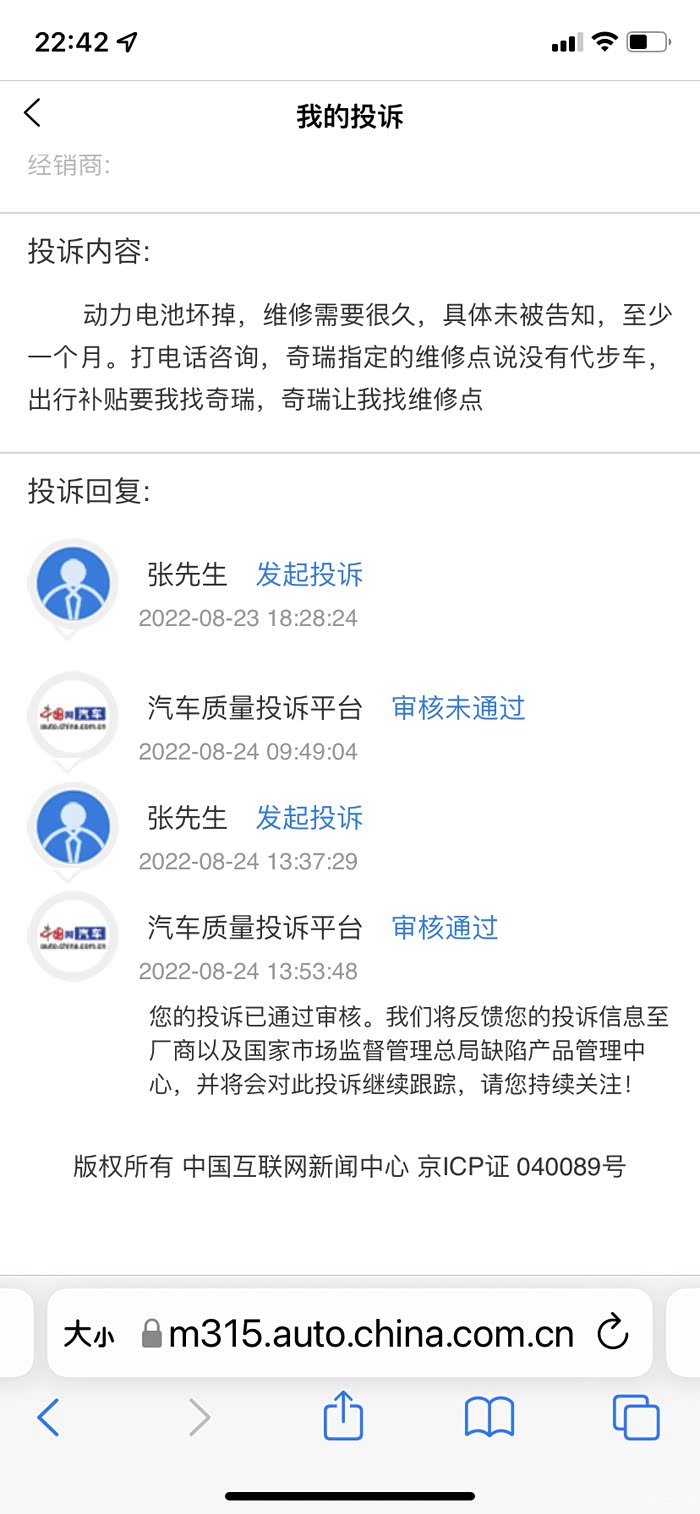Viewport: 700px width, 1514px height.
Task: Open the 大小 page settings menu
Action: (89, 1334)
